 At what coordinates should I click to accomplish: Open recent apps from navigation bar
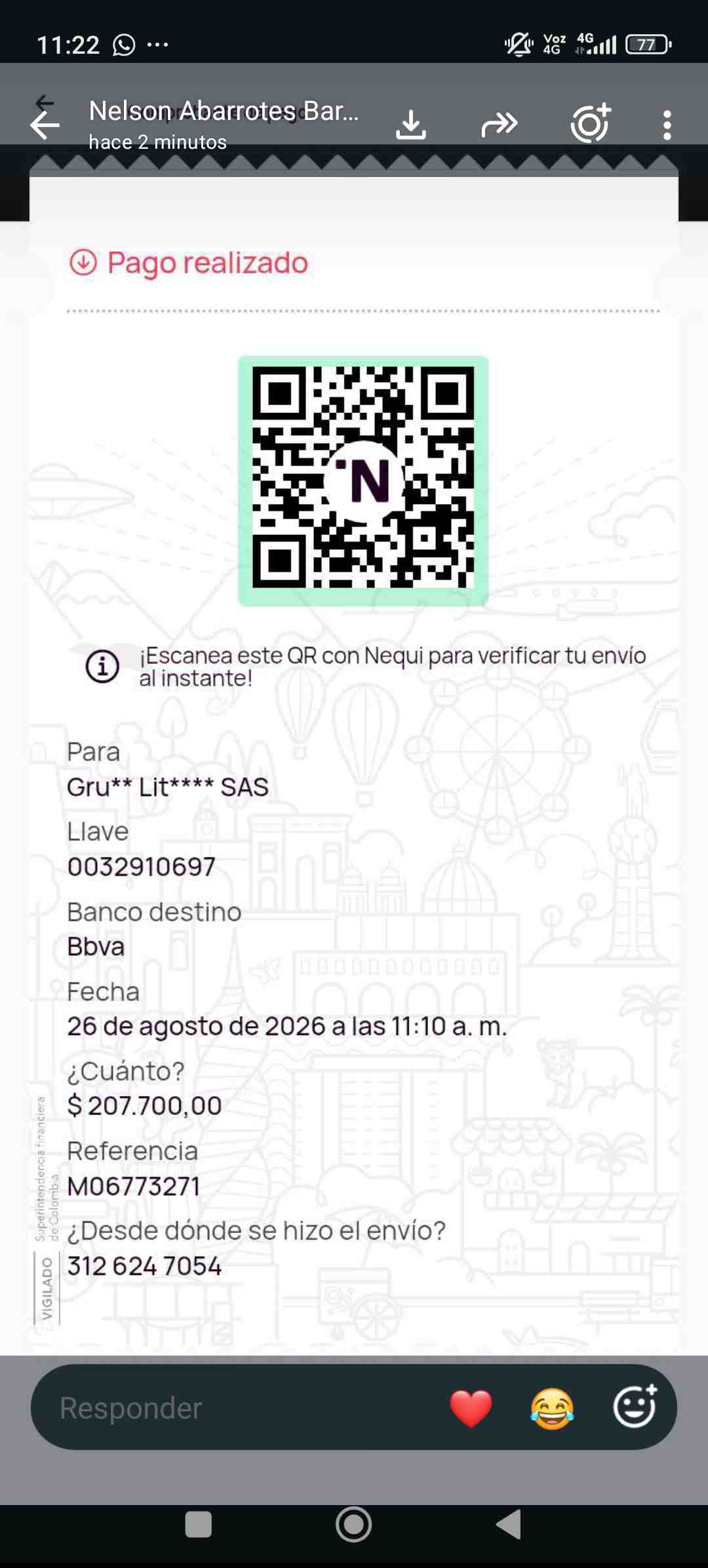[198, 1525]
